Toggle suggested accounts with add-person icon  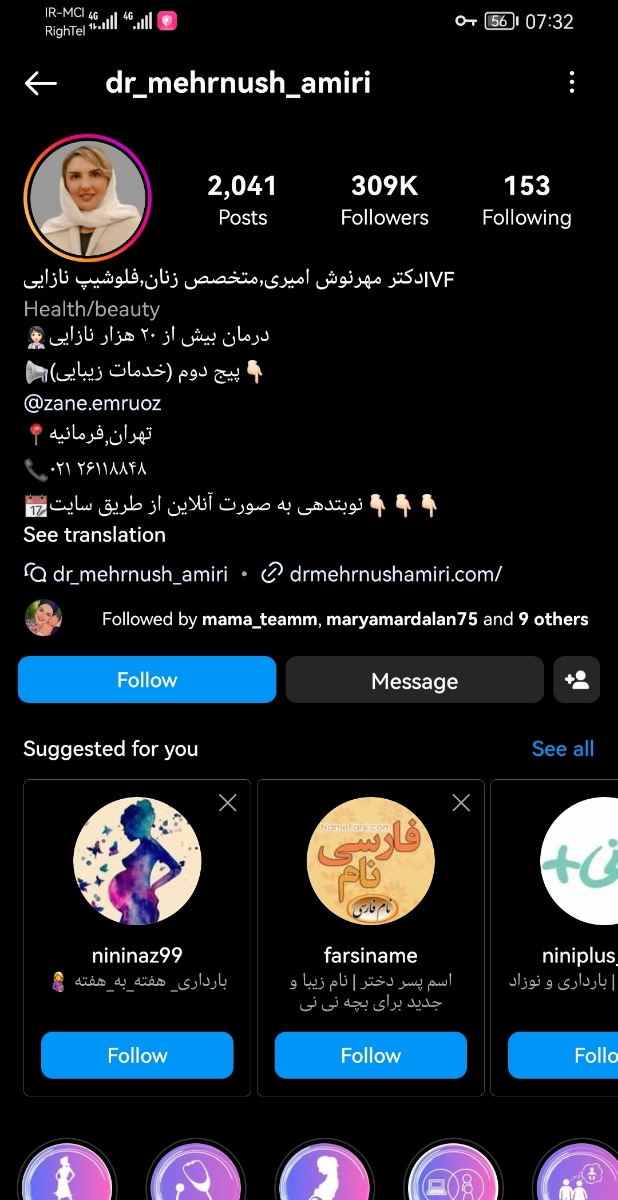[x=577, y=680]
